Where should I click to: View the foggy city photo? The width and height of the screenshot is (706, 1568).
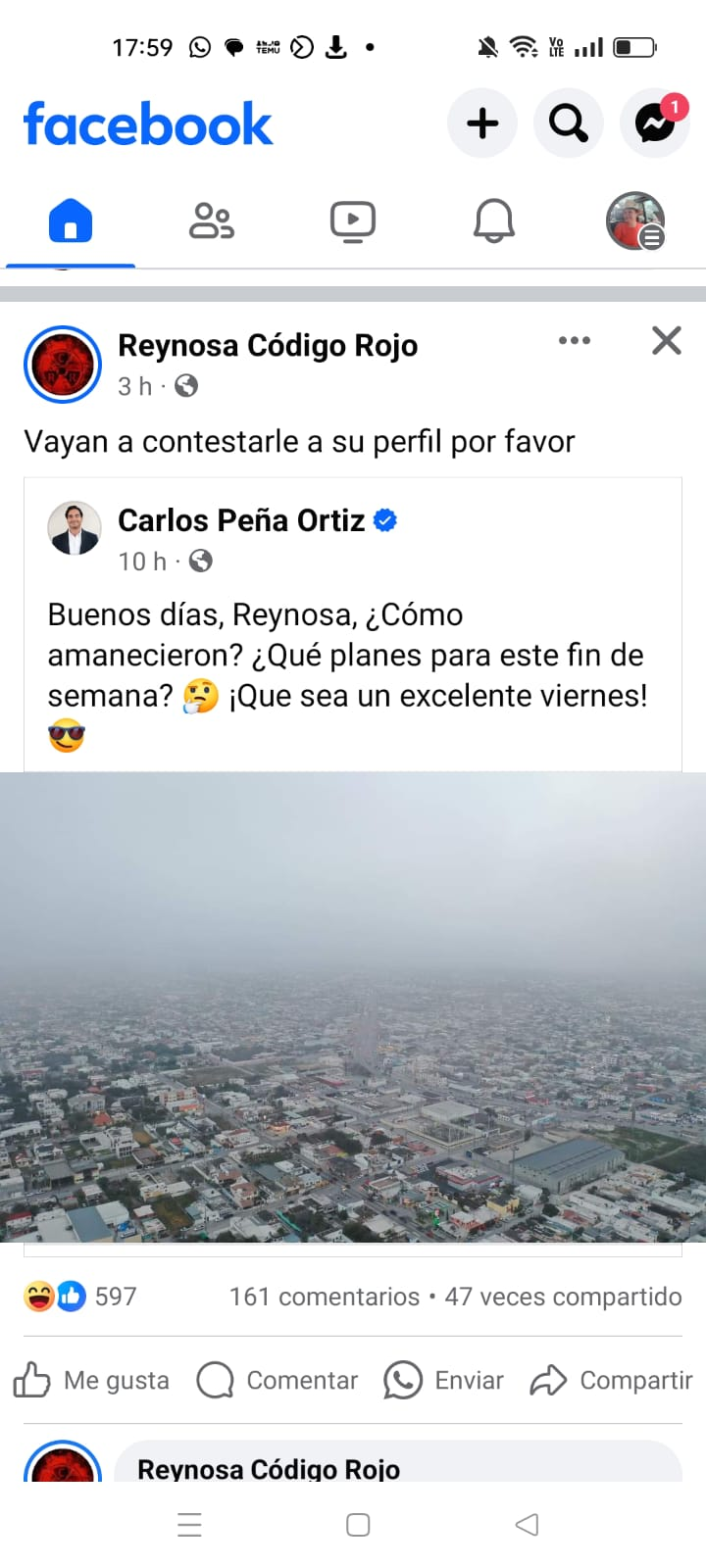tap(353, 1007)
